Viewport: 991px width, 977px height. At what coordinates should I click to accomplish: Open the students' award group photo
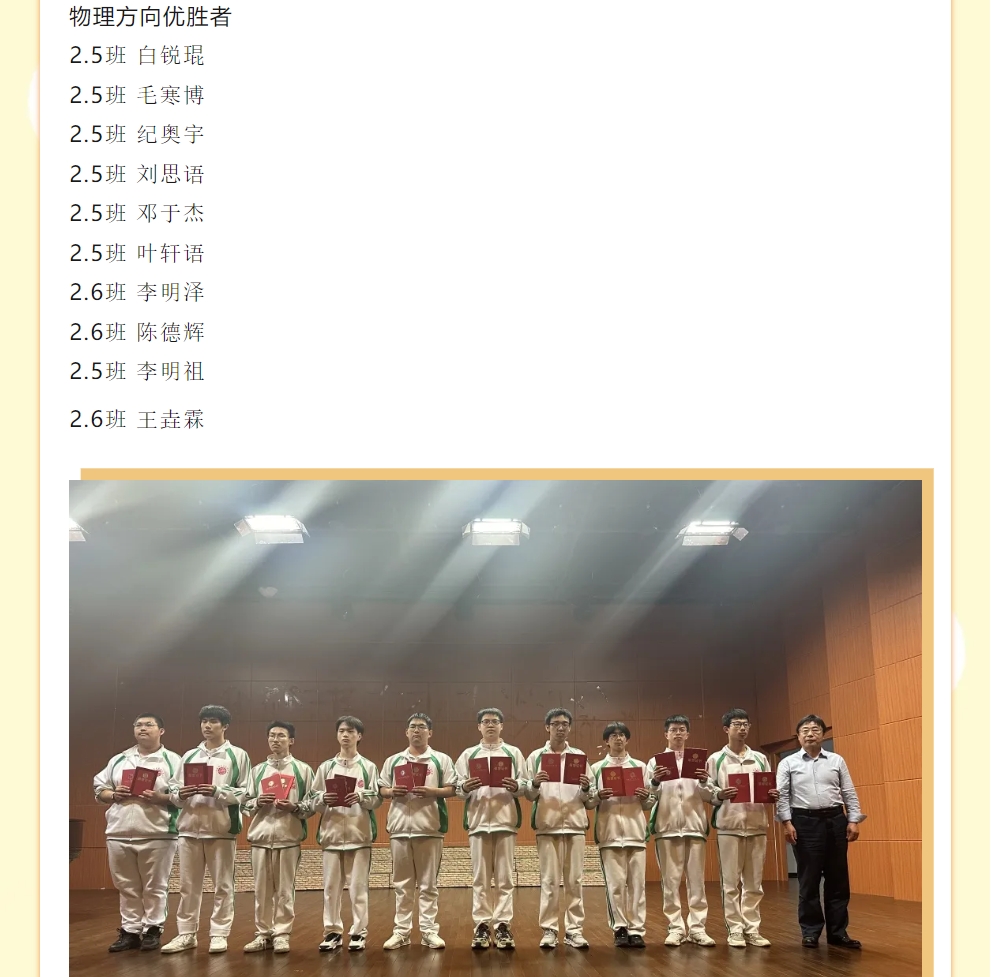point(495,728)
